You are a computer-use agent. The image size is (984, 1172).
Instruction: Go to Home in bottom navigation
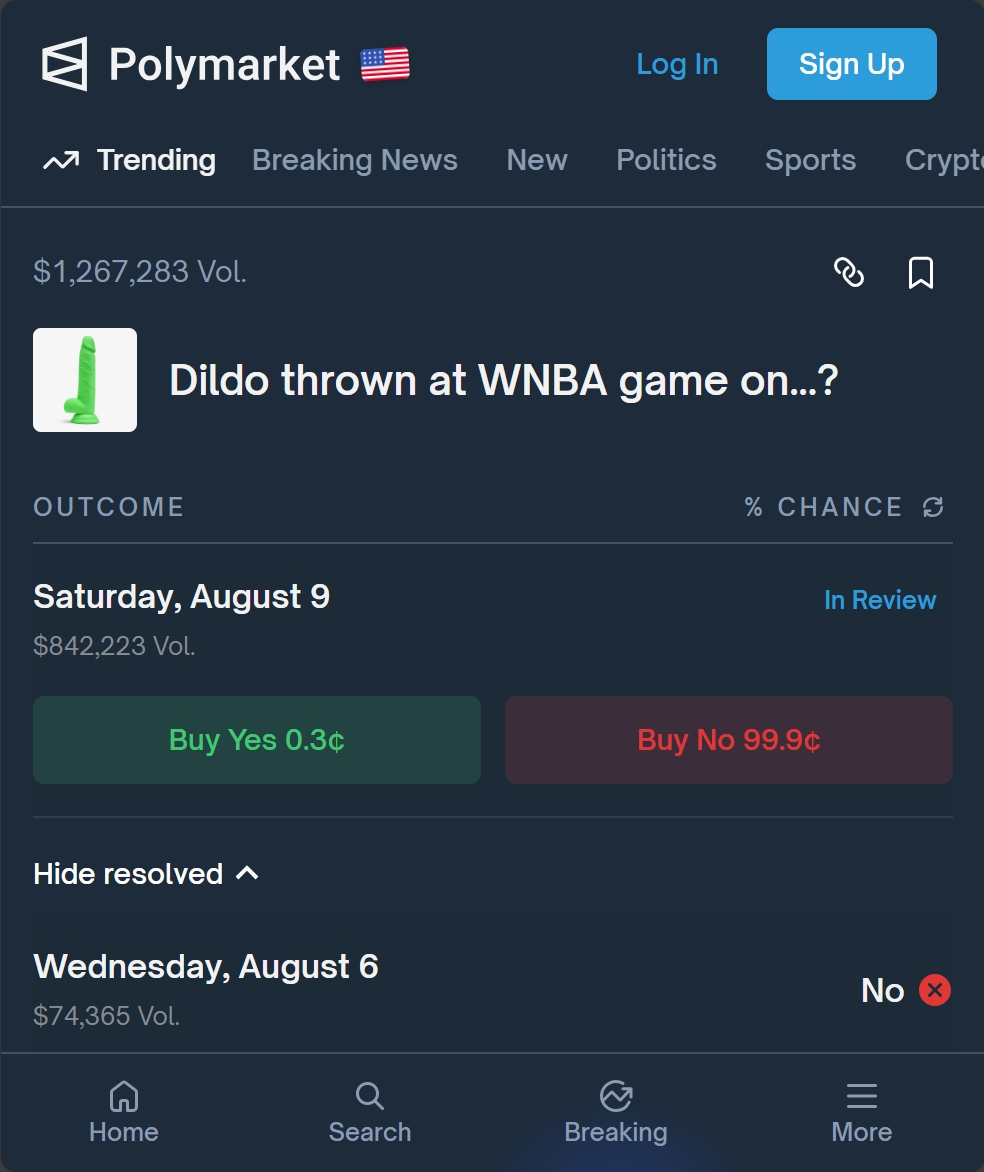(124, 1112)
